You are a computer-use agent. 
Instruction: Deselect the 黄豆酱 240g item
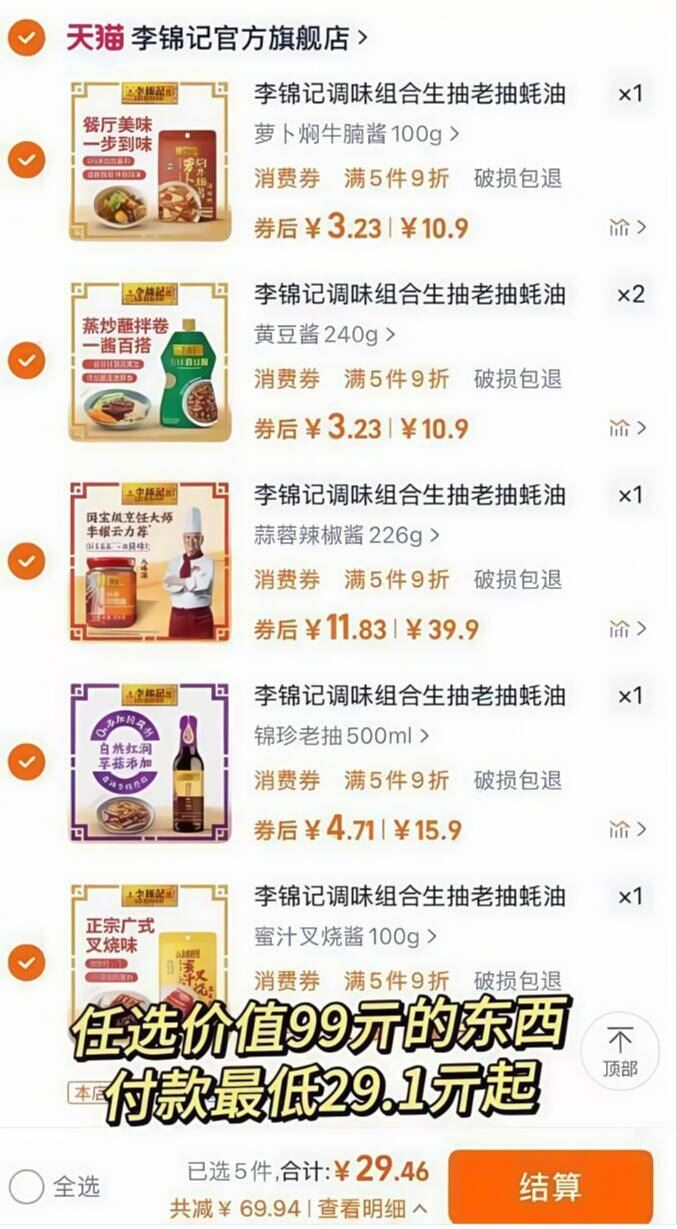[x=27, y=360]
